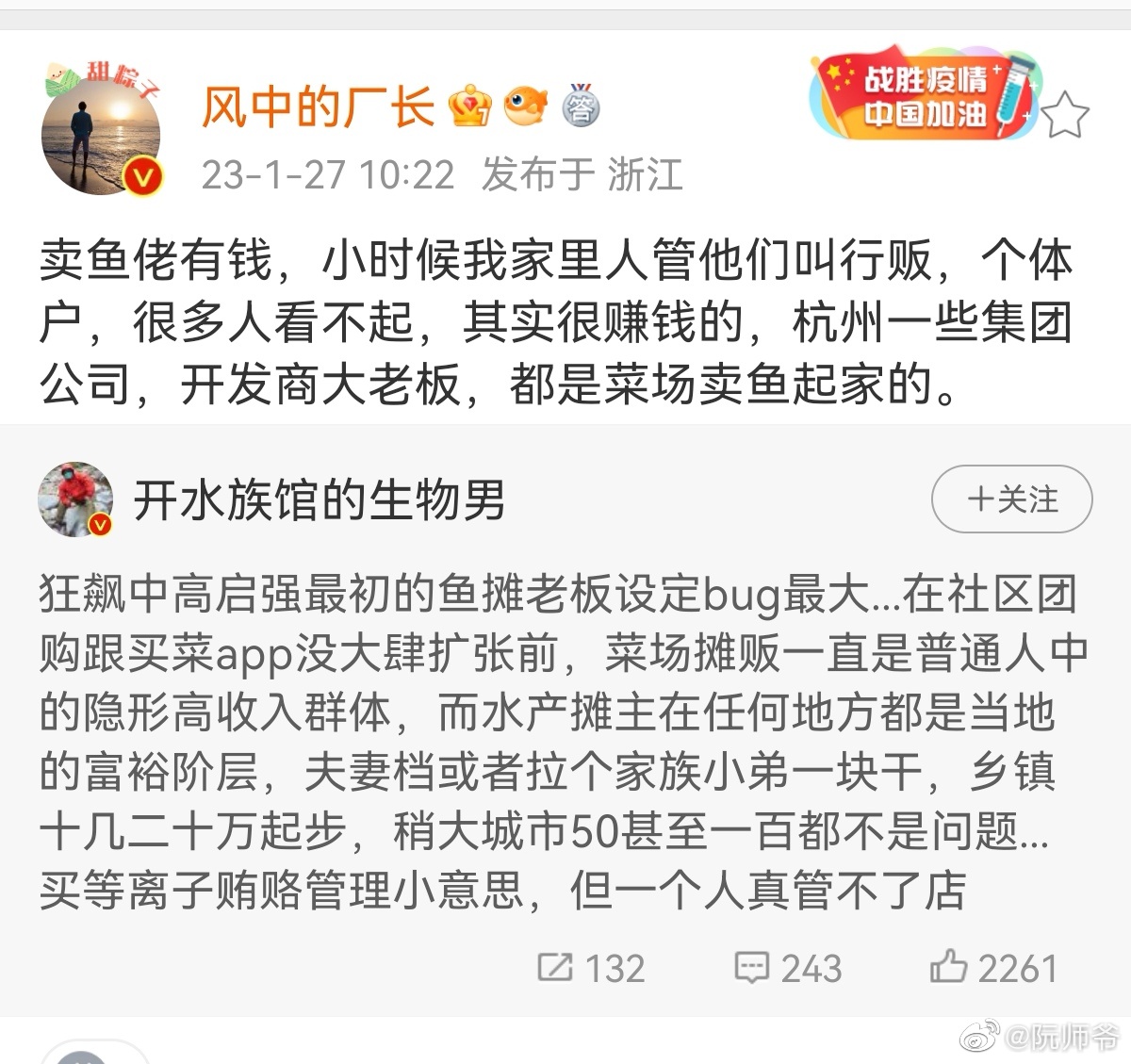Tap the star icon to favorite the post

(1065, 115)
